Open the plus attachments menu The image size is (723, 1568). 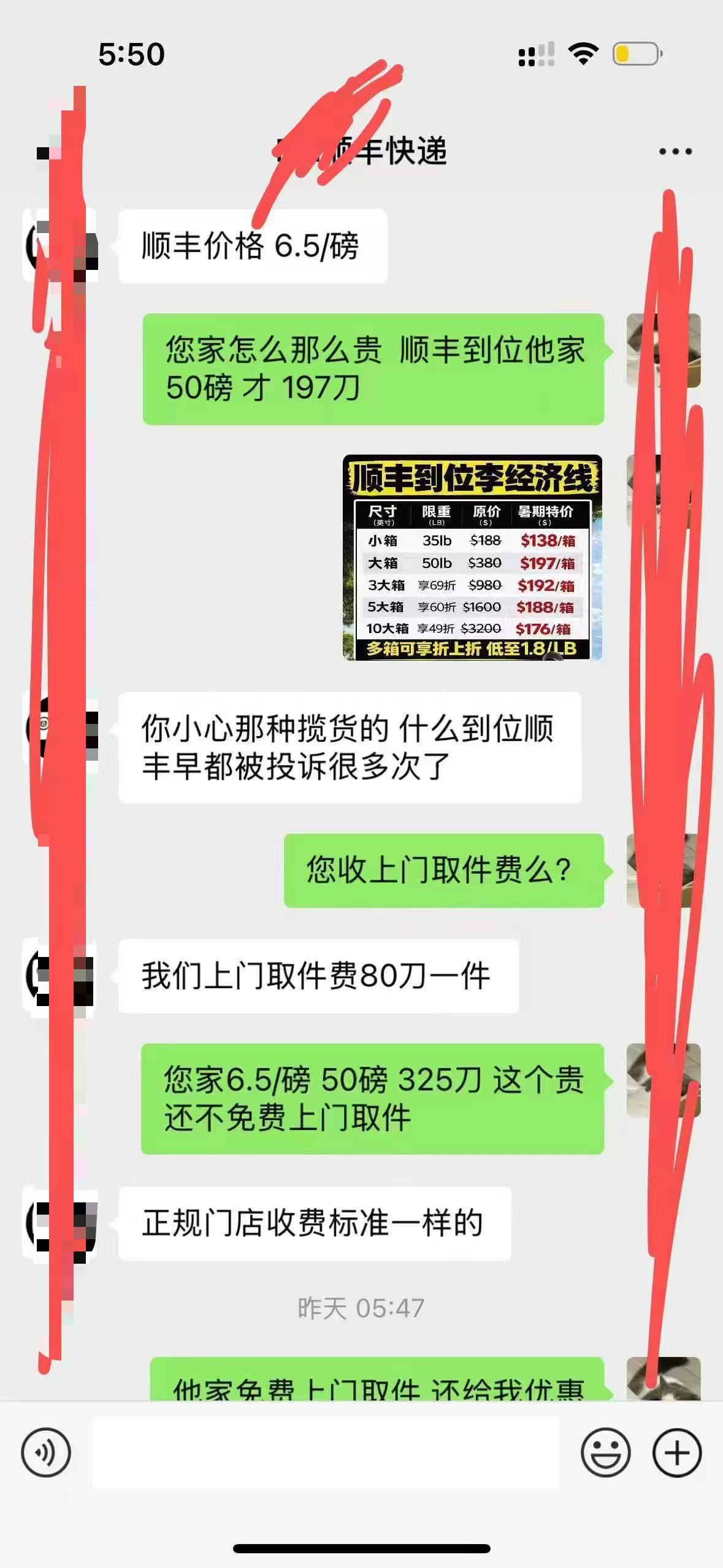coord(676,1453)
